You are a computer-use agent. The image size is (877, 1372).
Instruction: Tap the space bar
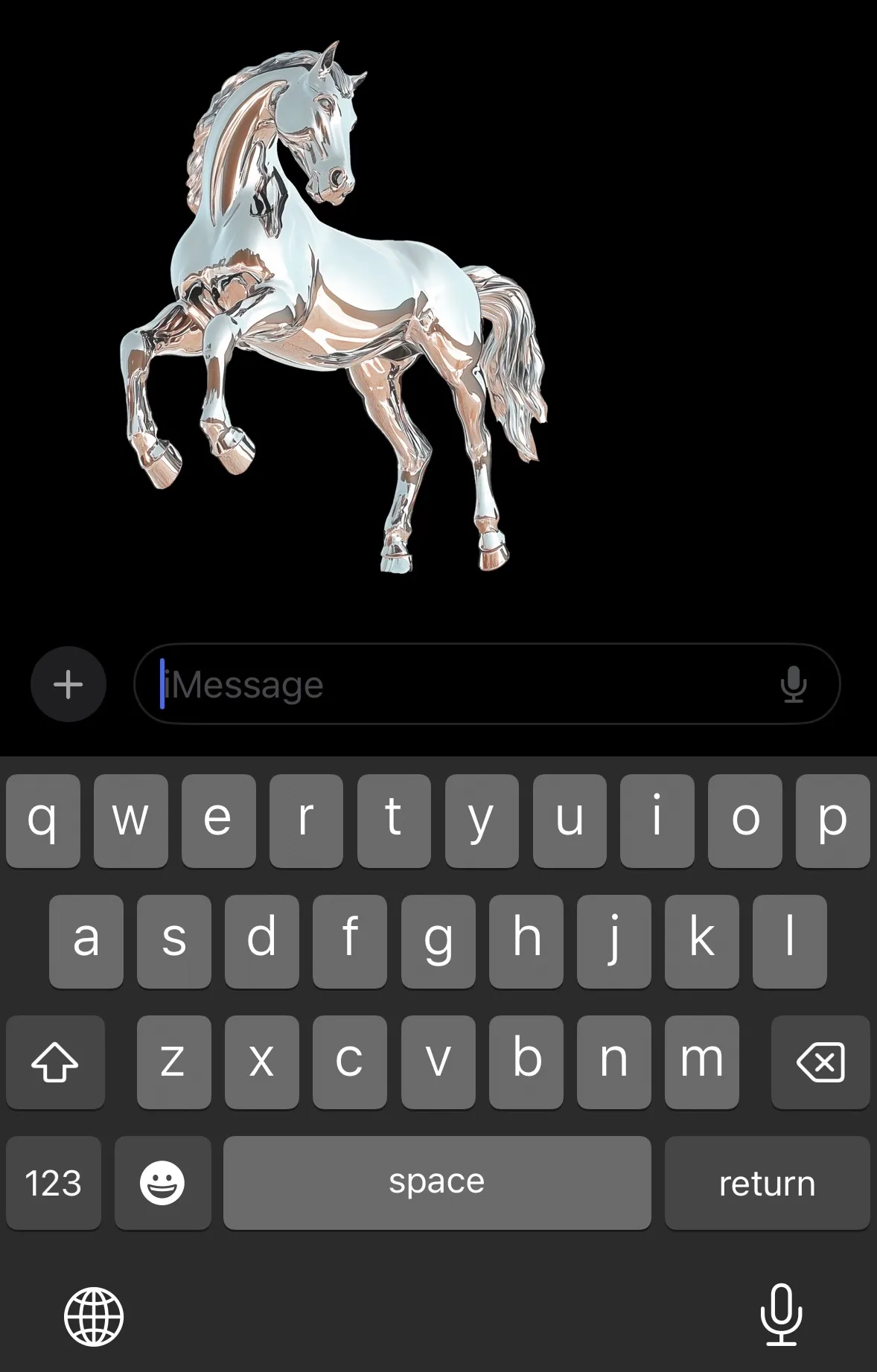click(x=437, y=1183)
